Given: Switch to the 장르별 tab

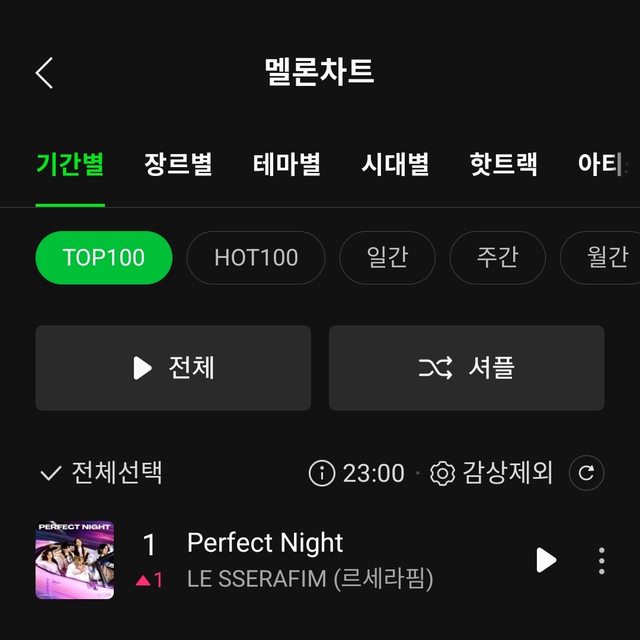Looking at the screenshot, I should click(178, 164).
